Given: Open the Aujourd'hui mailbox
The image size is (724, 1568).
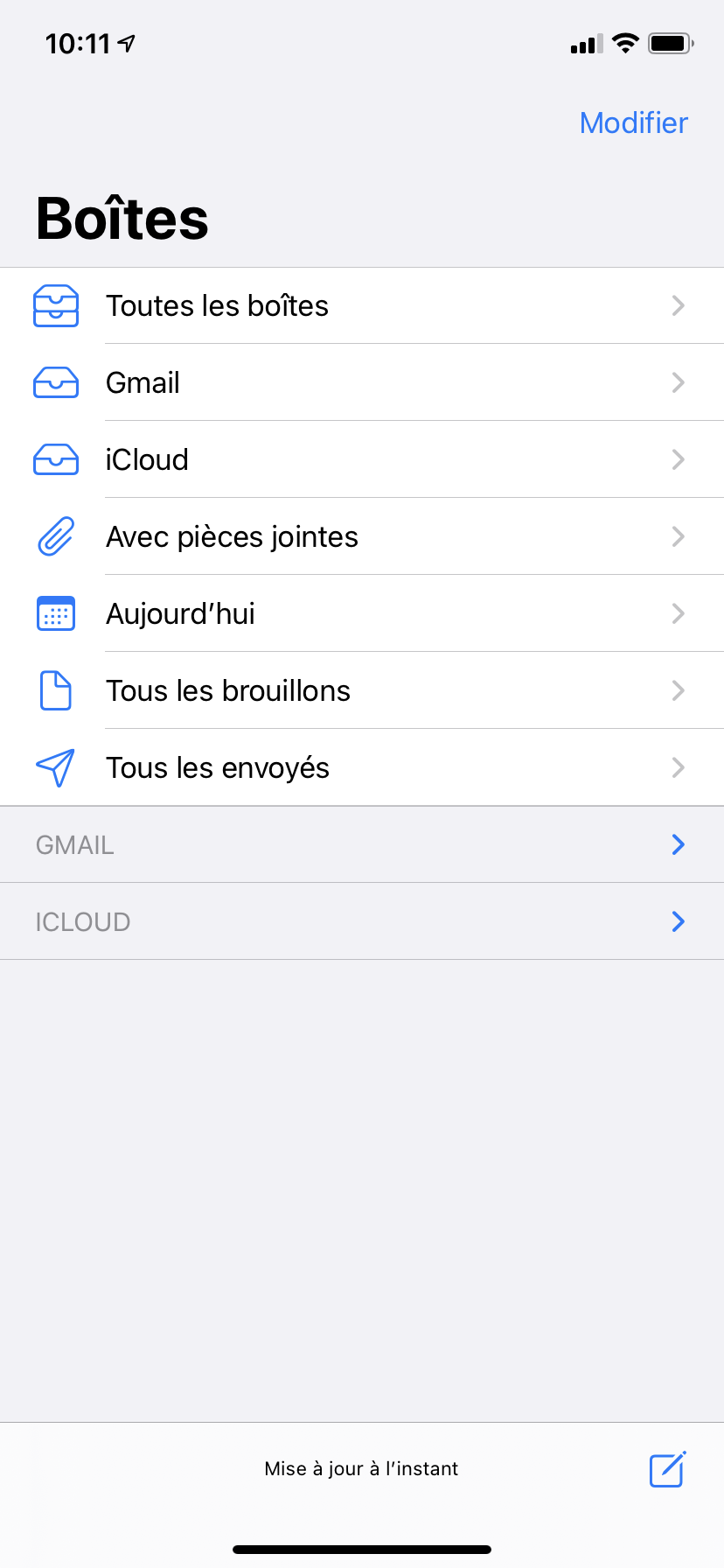Looking at the screenshot, I should [362, 614].
